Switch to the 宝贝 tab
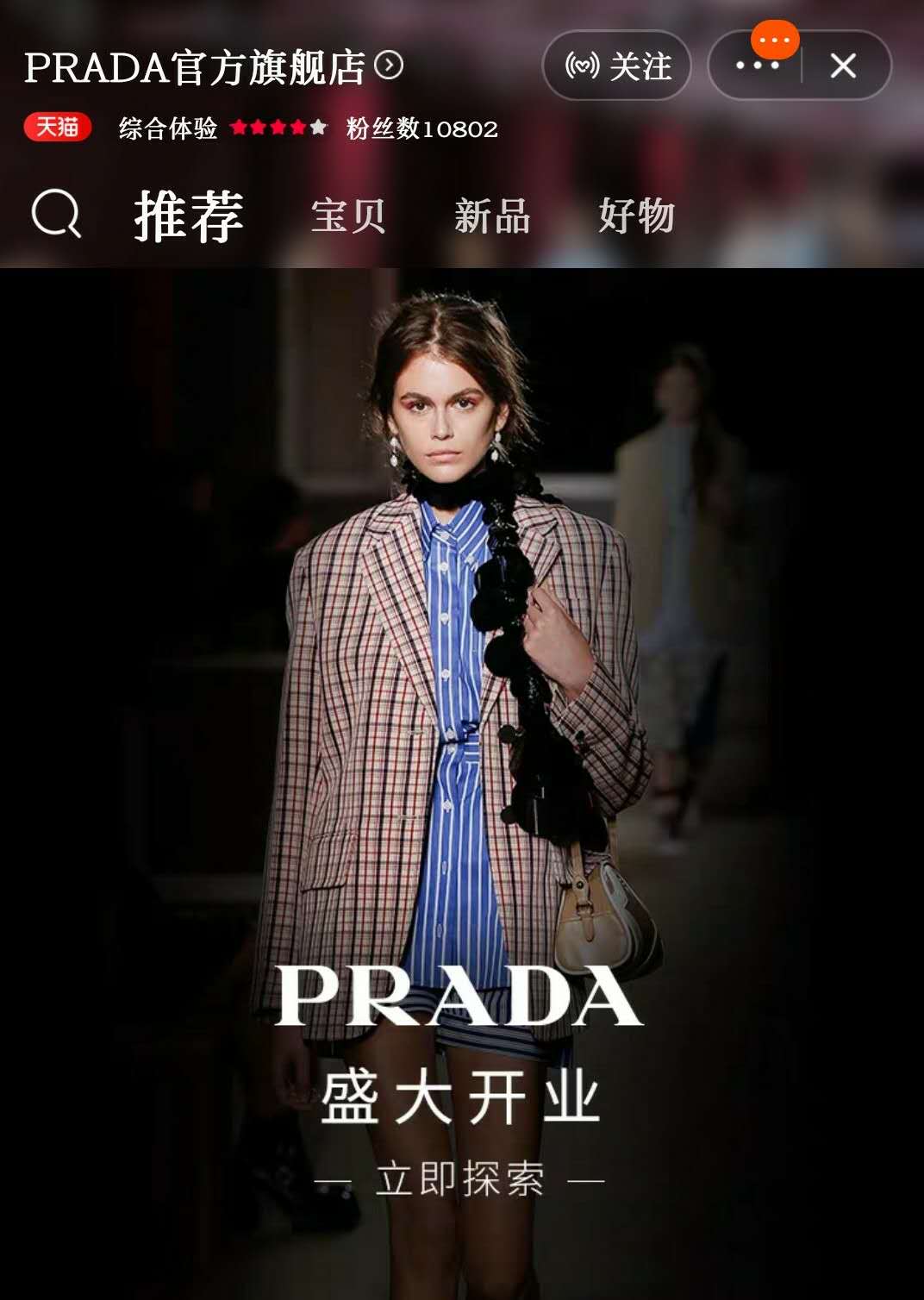This screenshot has height=1300, width=924. click(348, 216)
